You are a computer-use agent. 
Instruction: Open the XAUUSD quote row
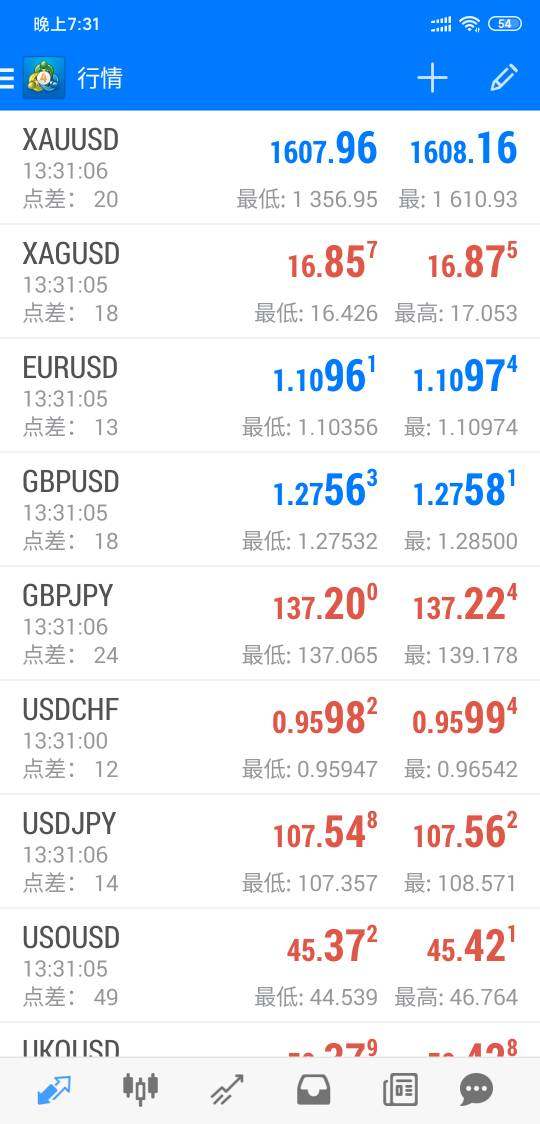coord(270,168)
